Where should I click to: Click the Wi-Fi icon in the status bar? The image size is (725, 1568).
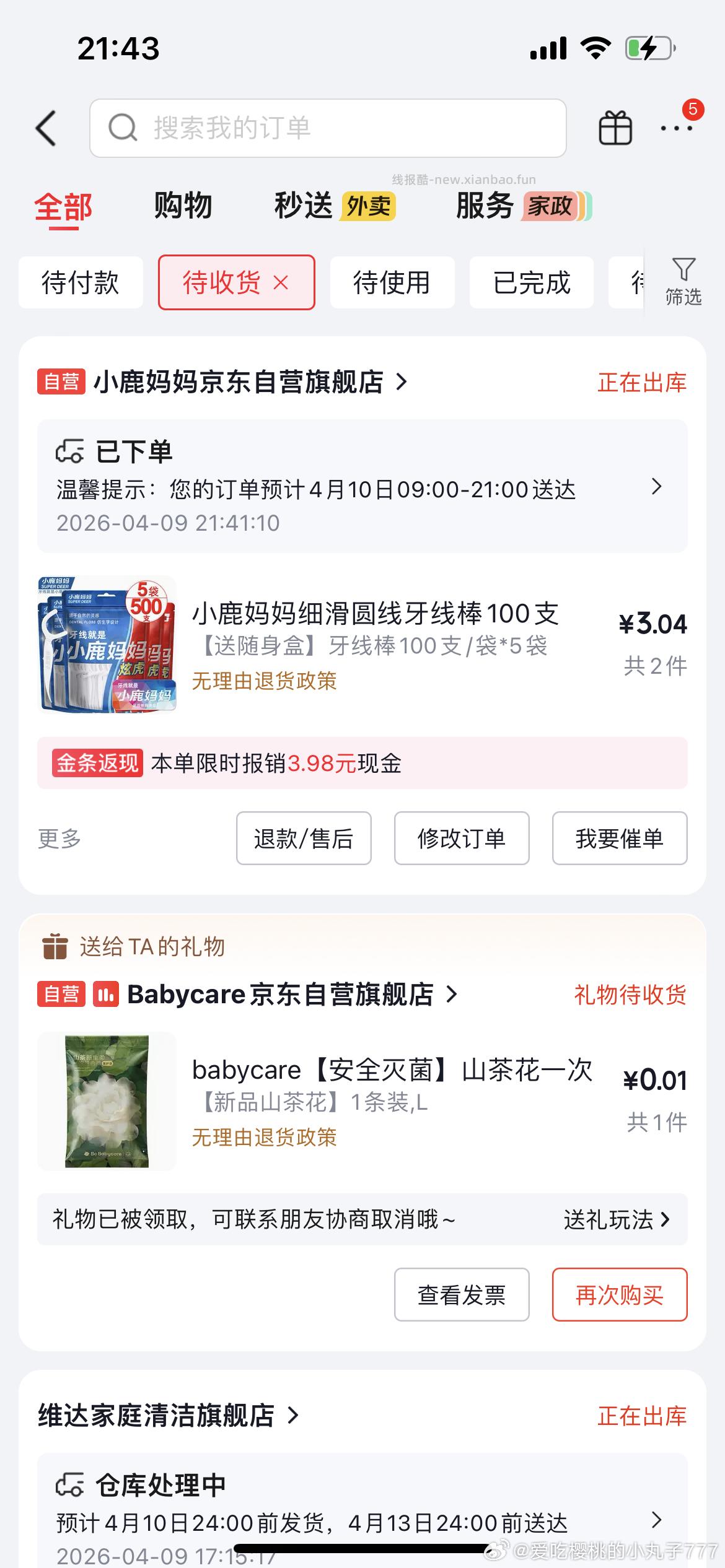[x=595, y=47]
